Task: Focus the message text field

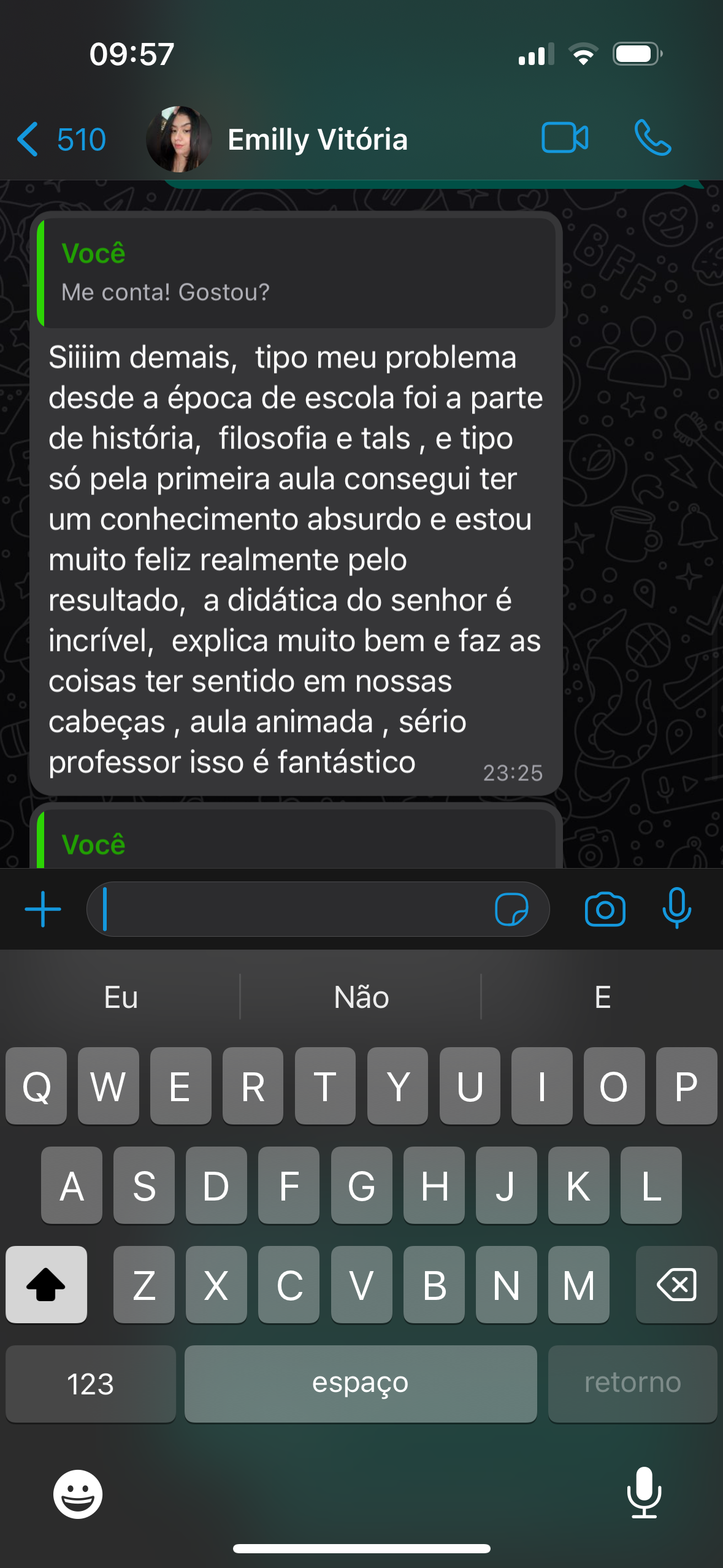Action: (x=294, y=909)
